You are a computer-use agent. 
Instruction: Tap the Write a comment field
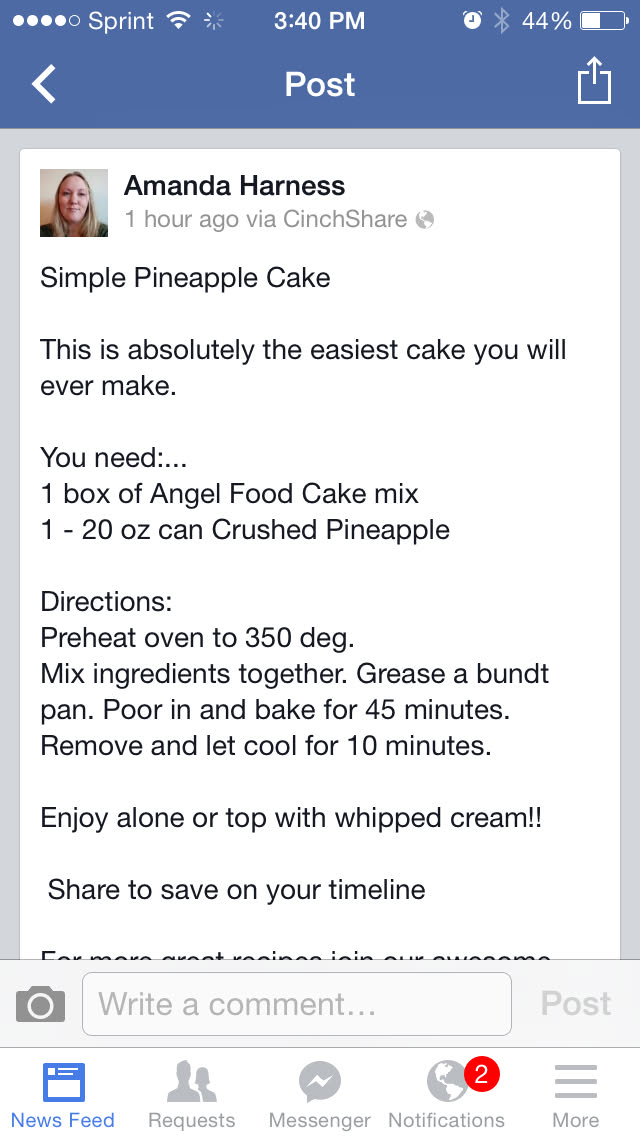(x=296, y=1004)
